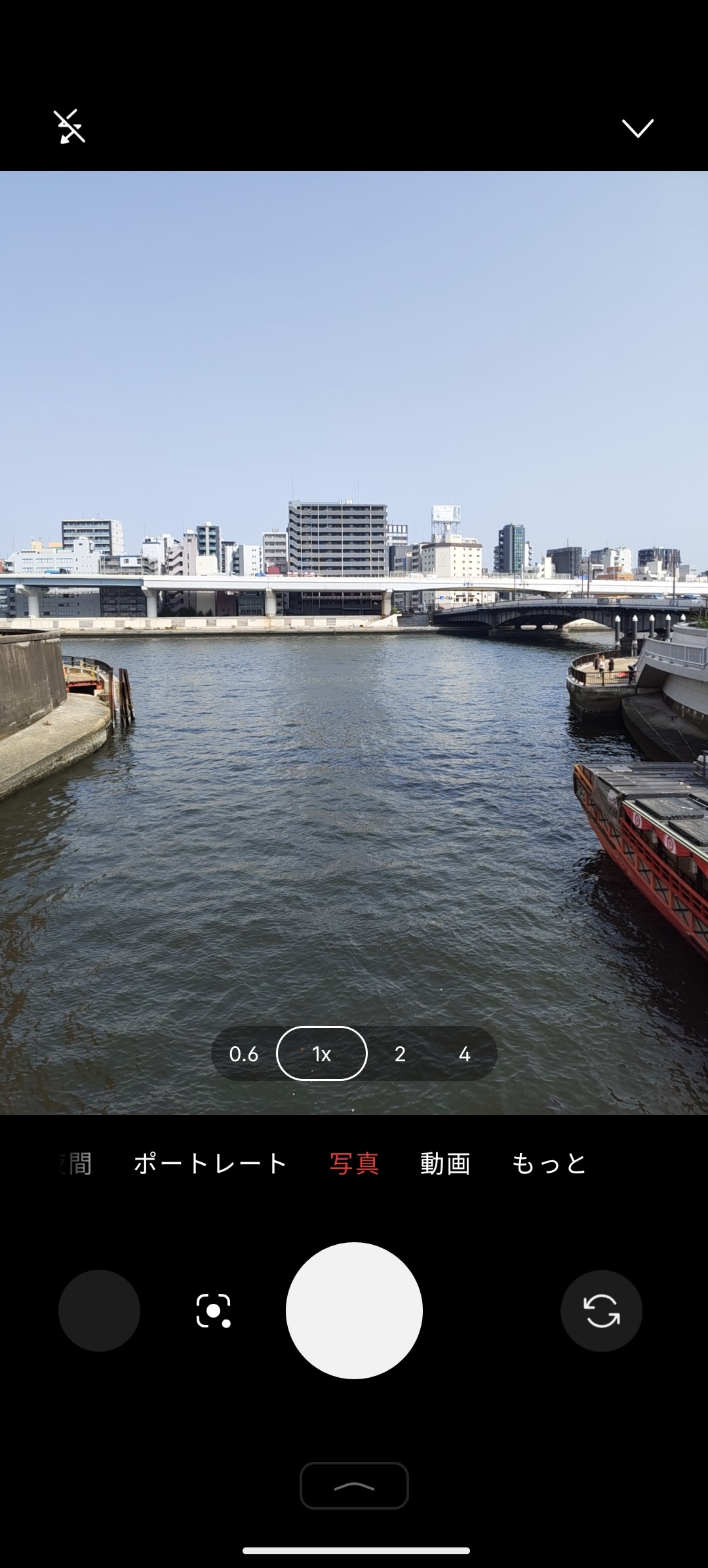Viewport: 708px width, 1568px height.
Task: Flip to the front camera
Action: click(x=601, y=1310)
